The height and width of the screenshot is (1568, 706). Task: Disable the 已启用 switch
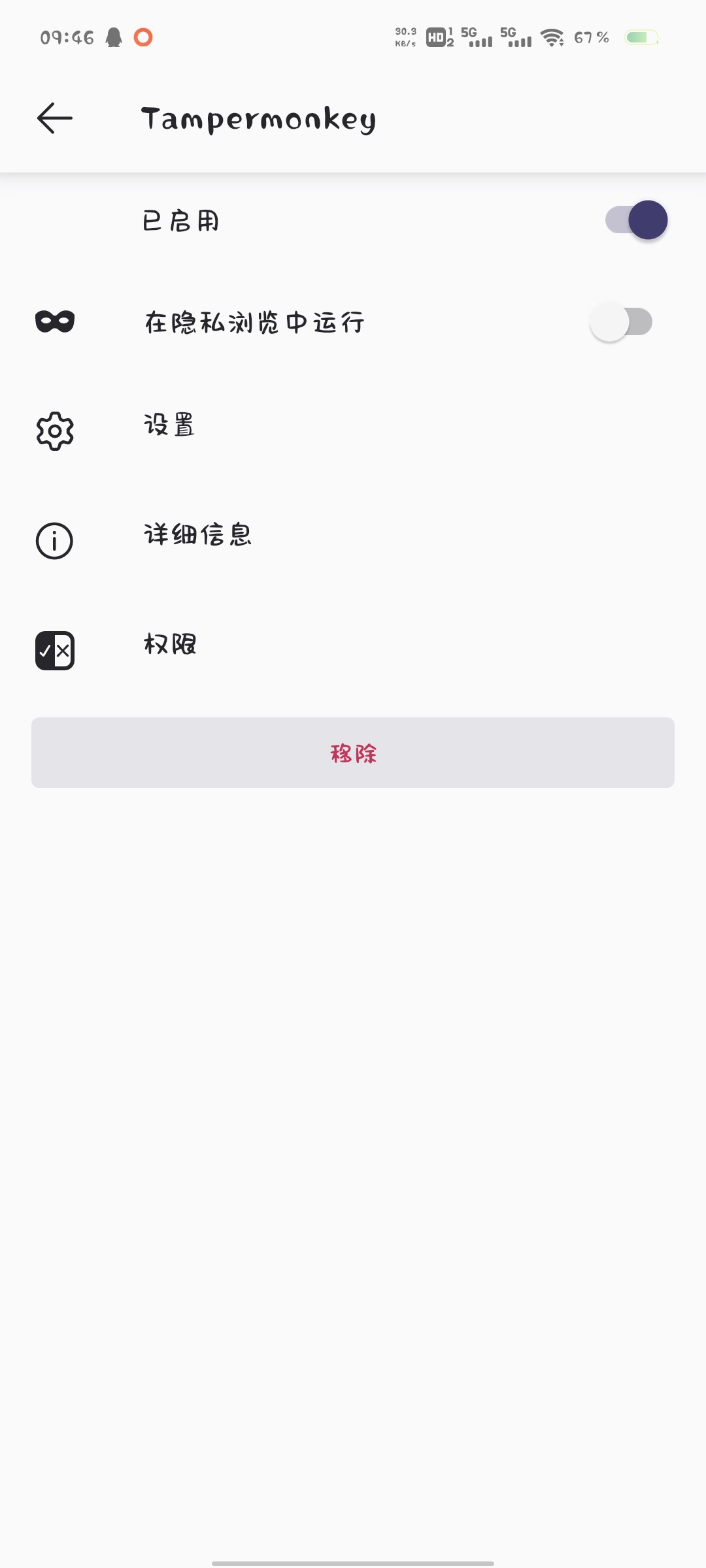[x=636, y=220]
